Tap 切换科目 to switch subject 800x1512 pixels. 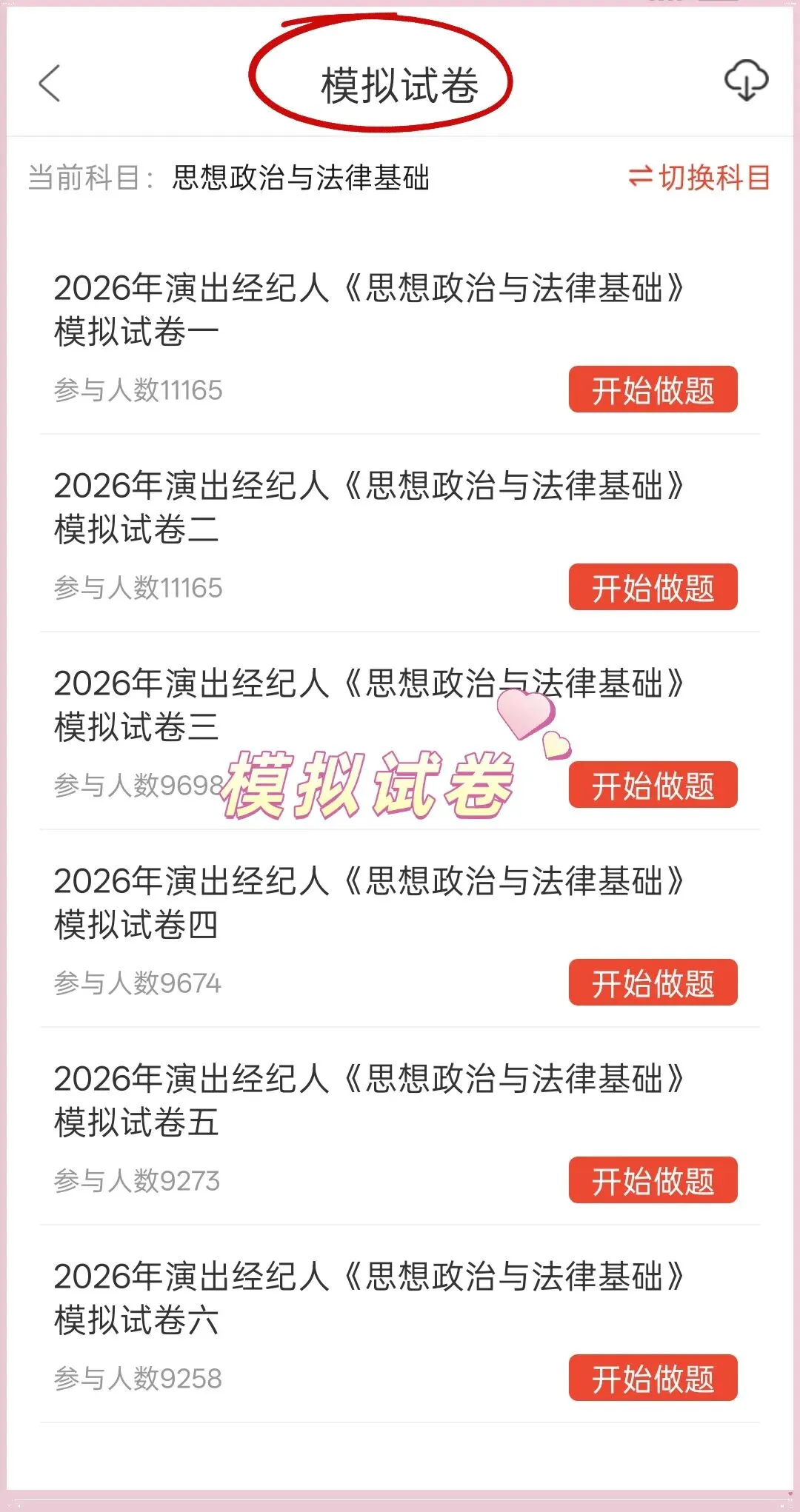tap(699, 178)
